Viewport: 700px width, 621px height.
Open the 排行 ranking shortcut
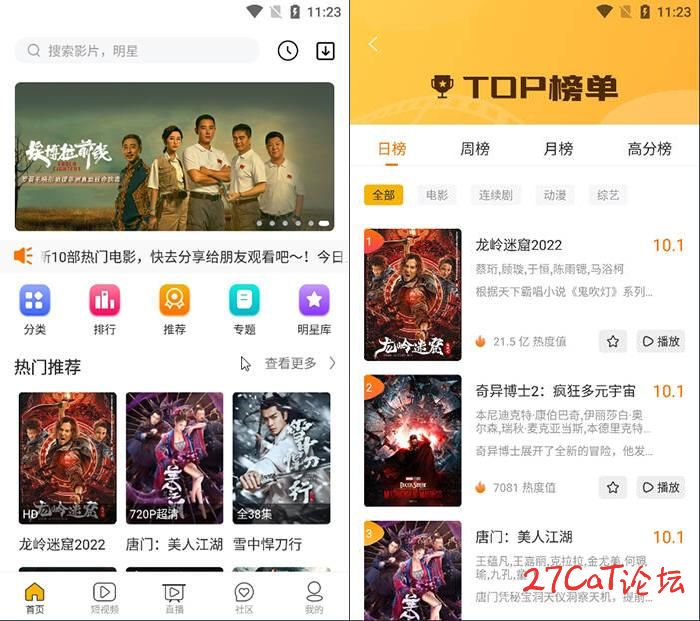pyautogui.click(x=104, y=308)
